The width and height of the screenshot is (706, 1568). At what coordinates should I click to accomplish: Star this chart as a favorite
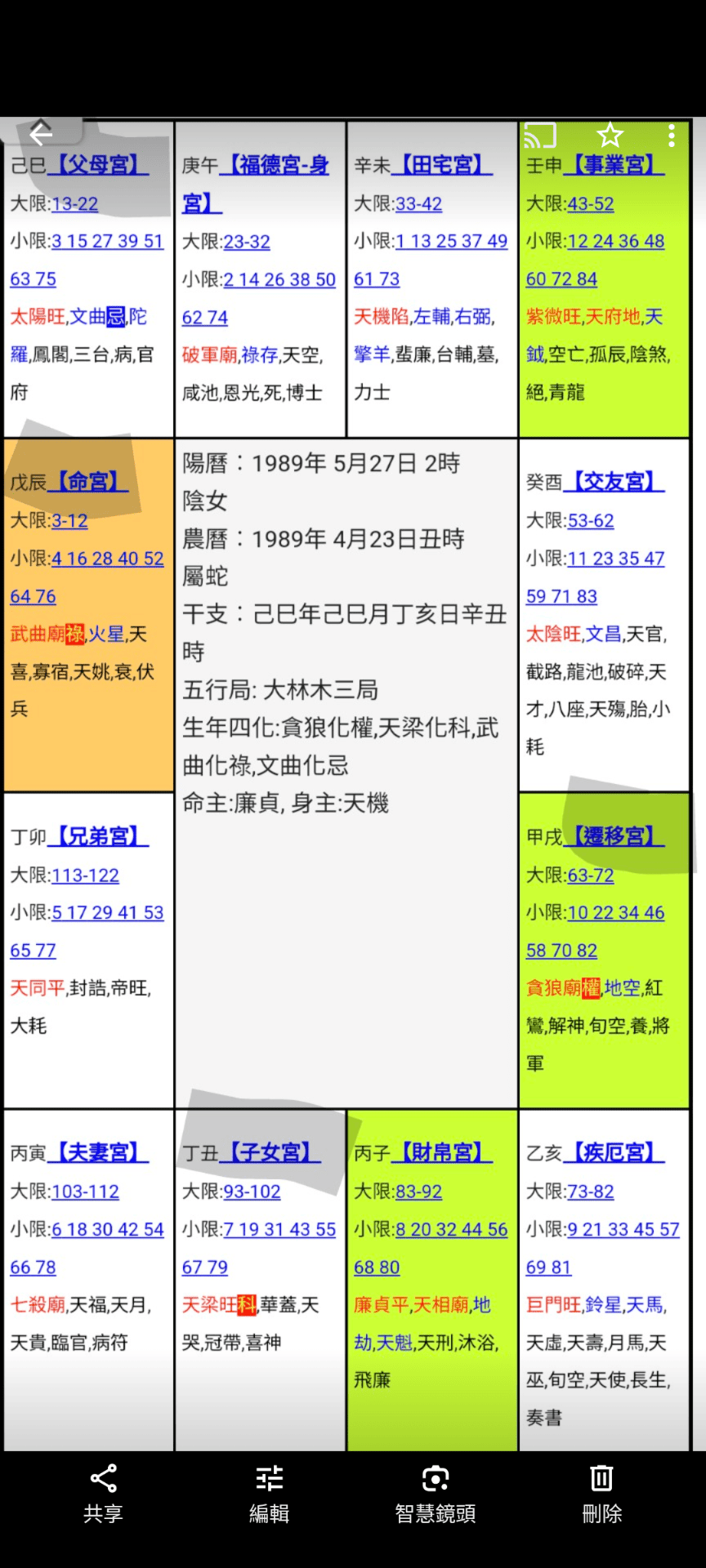coord(610,136)
